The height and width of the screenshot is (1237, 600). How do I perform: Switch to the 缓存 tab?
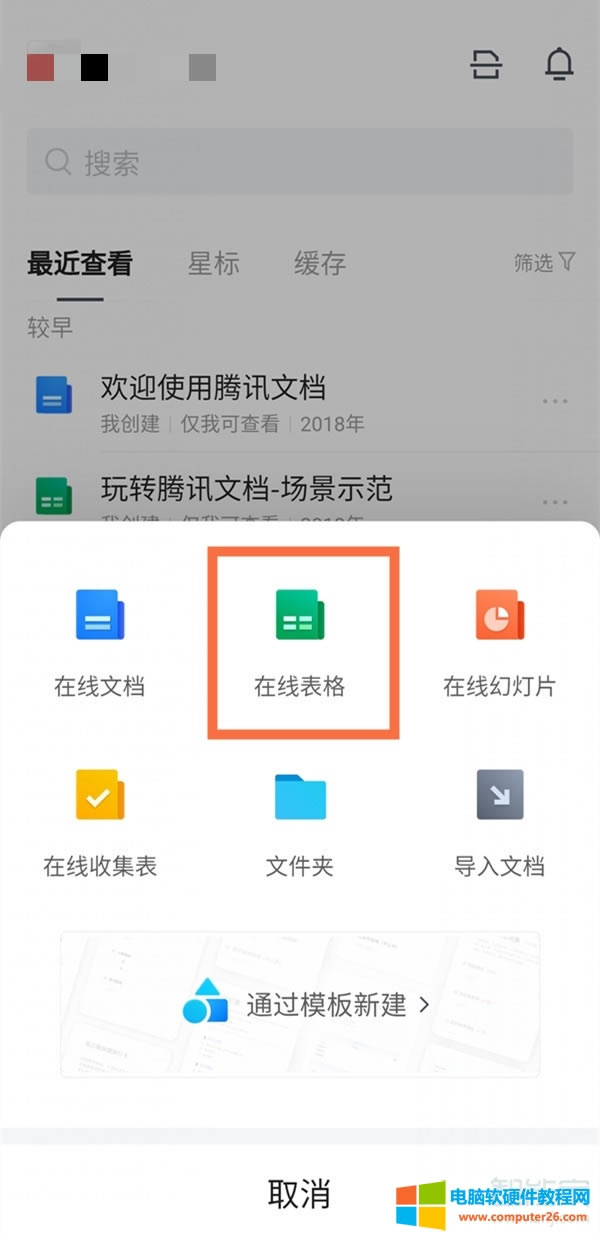pos(320,263)
